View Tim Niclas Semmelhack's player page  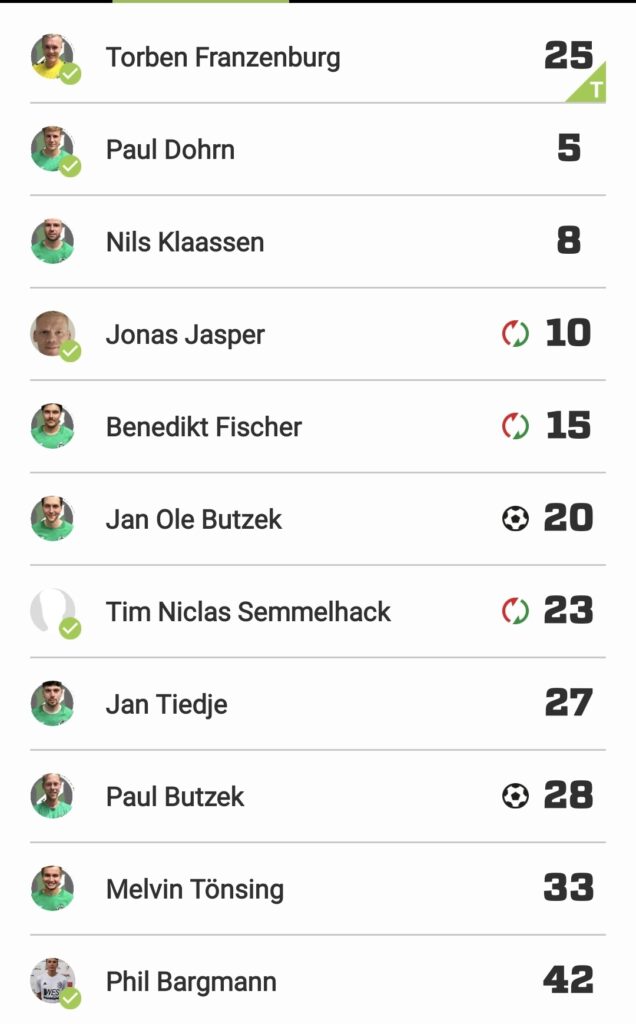tap(248, 611)
